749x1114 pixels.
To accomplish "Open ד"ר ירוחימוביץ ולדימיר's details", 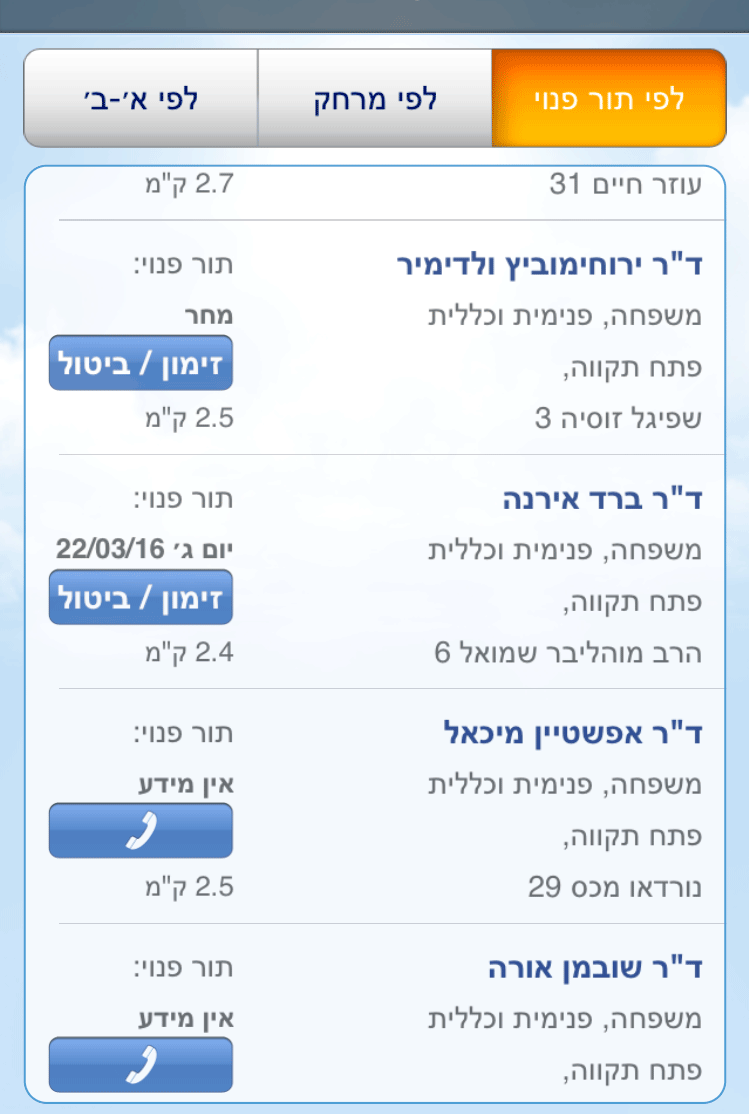I will 549,265.
